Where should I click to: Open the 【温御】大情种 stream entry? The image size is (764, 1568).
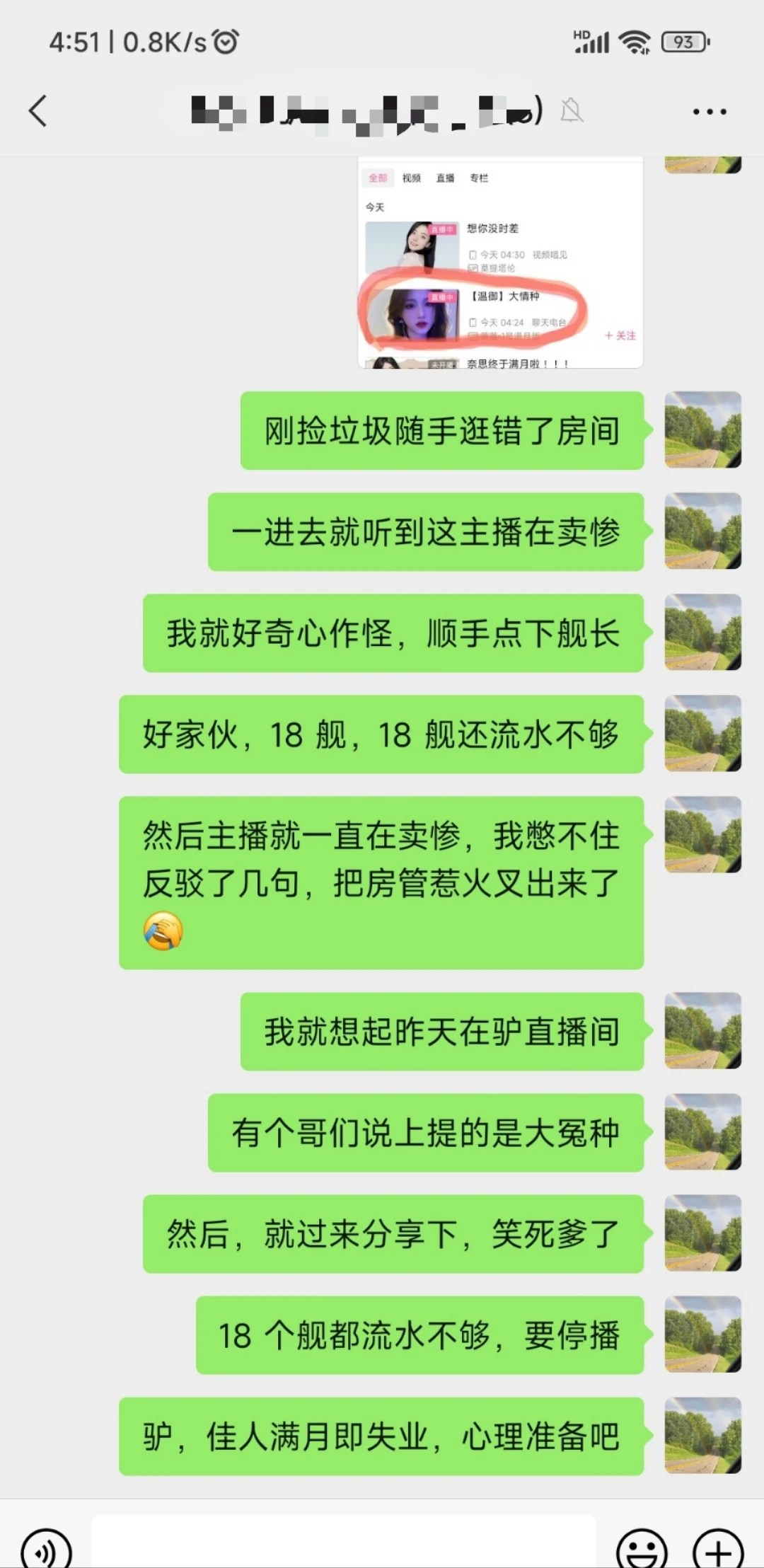[x=504, y=297]
